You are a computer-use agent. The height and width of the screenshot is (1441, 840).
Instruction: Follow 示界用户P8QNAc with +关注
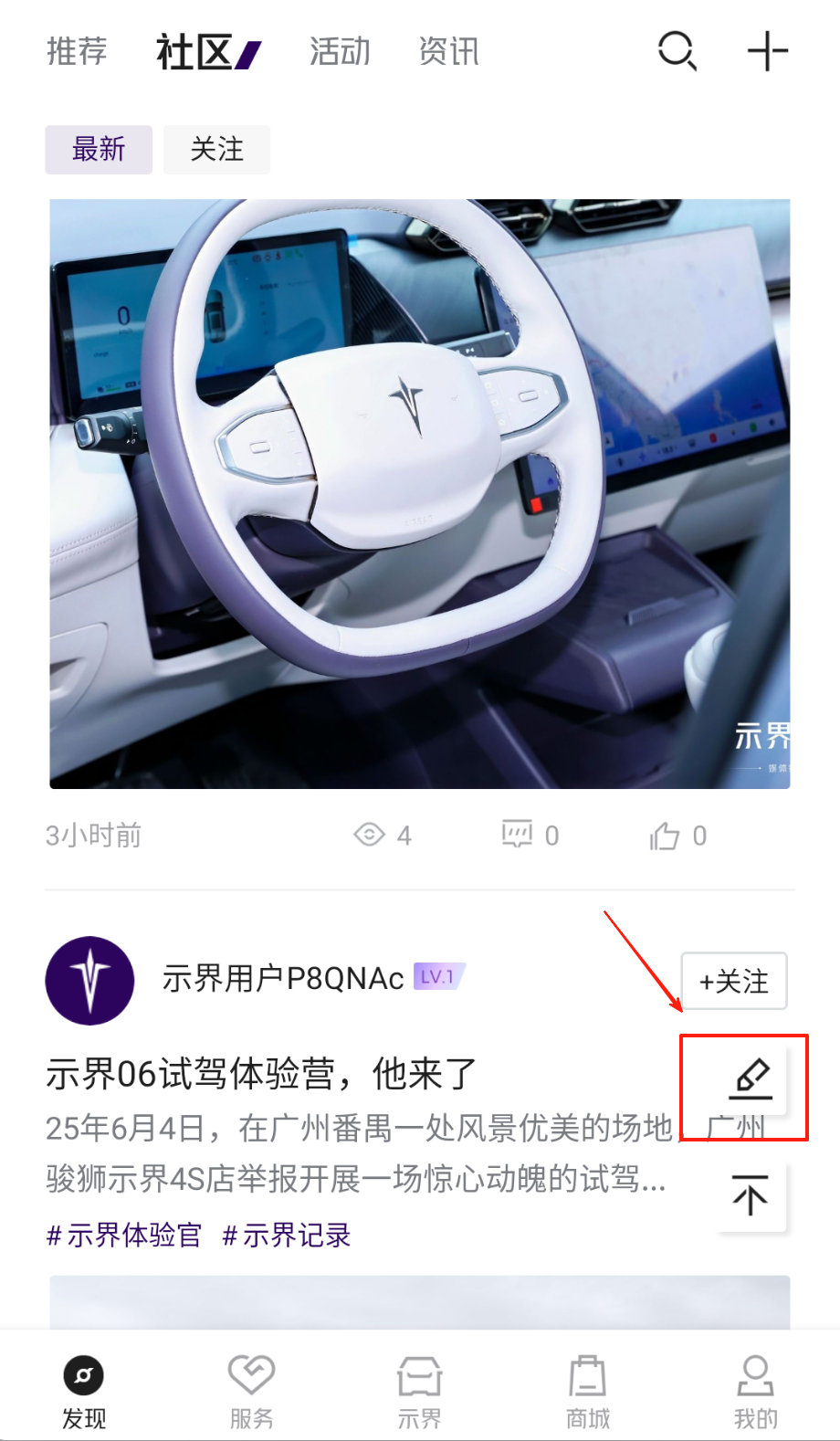(x=733, y=981)
